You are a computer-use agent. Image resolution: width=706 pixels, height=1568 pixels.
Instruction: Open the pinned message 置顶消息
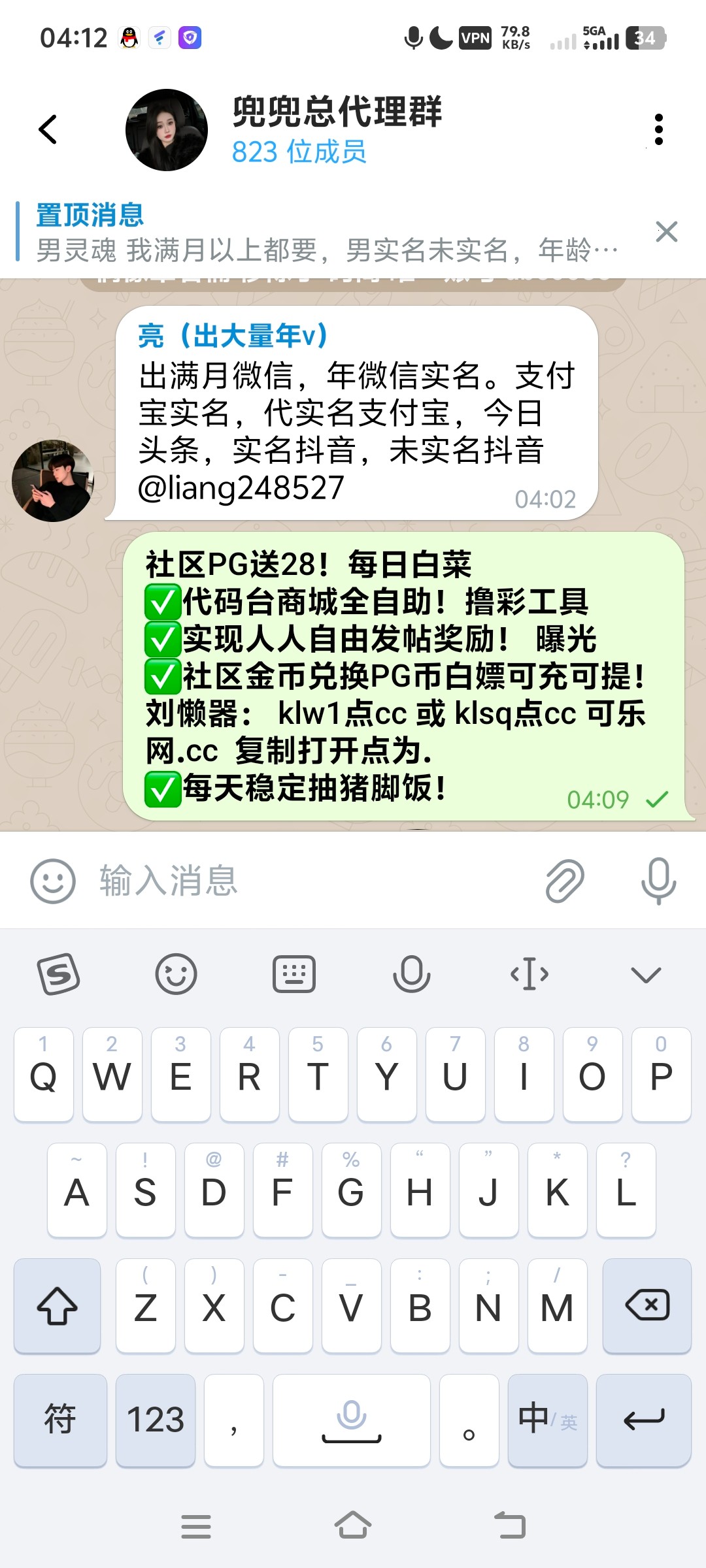327,233
